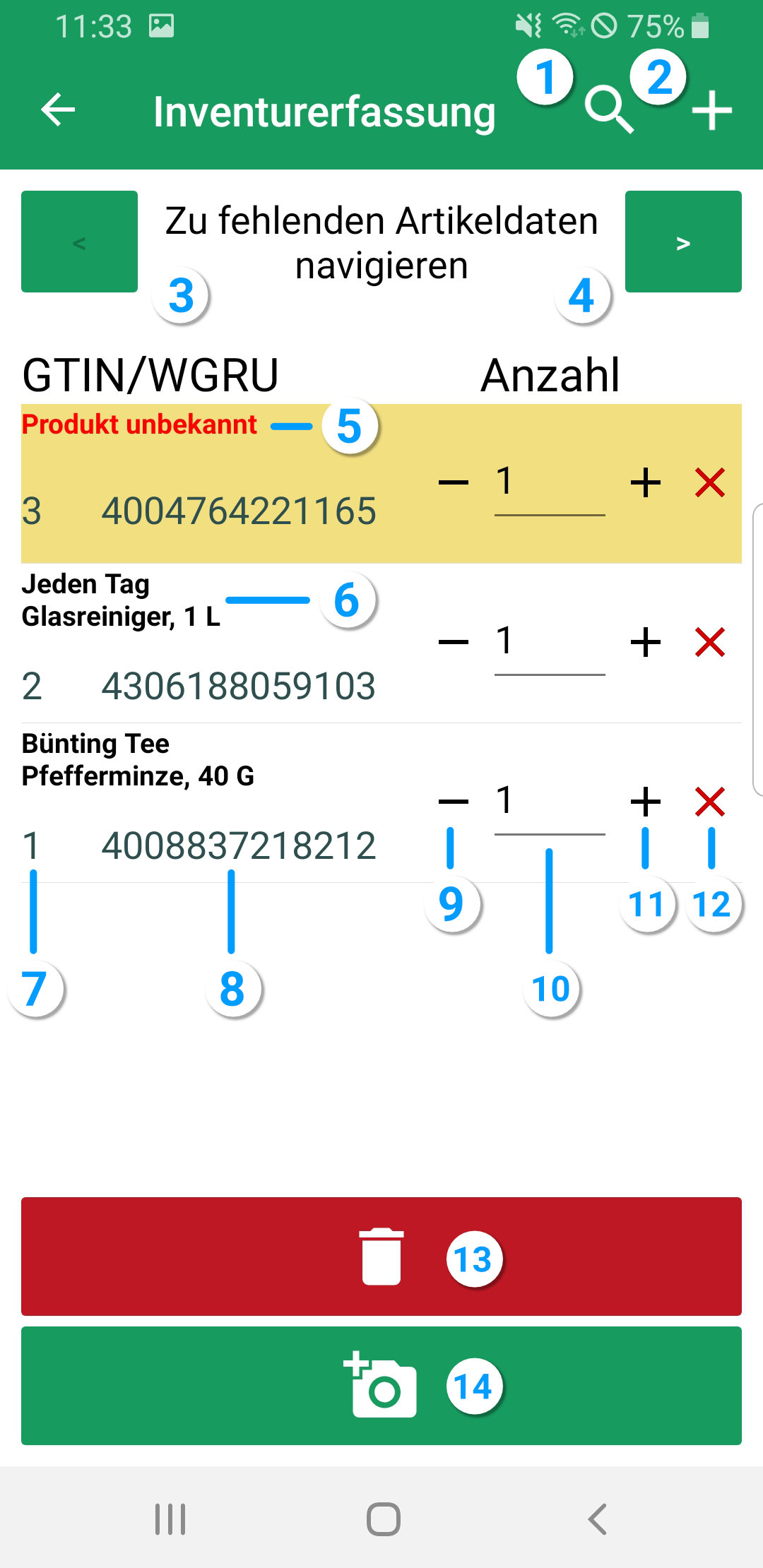The width and height of the screenshot is (763, 1568).
Task: Navigate to next missing article data
Action: pyautogui.click(x=682, y=242)
